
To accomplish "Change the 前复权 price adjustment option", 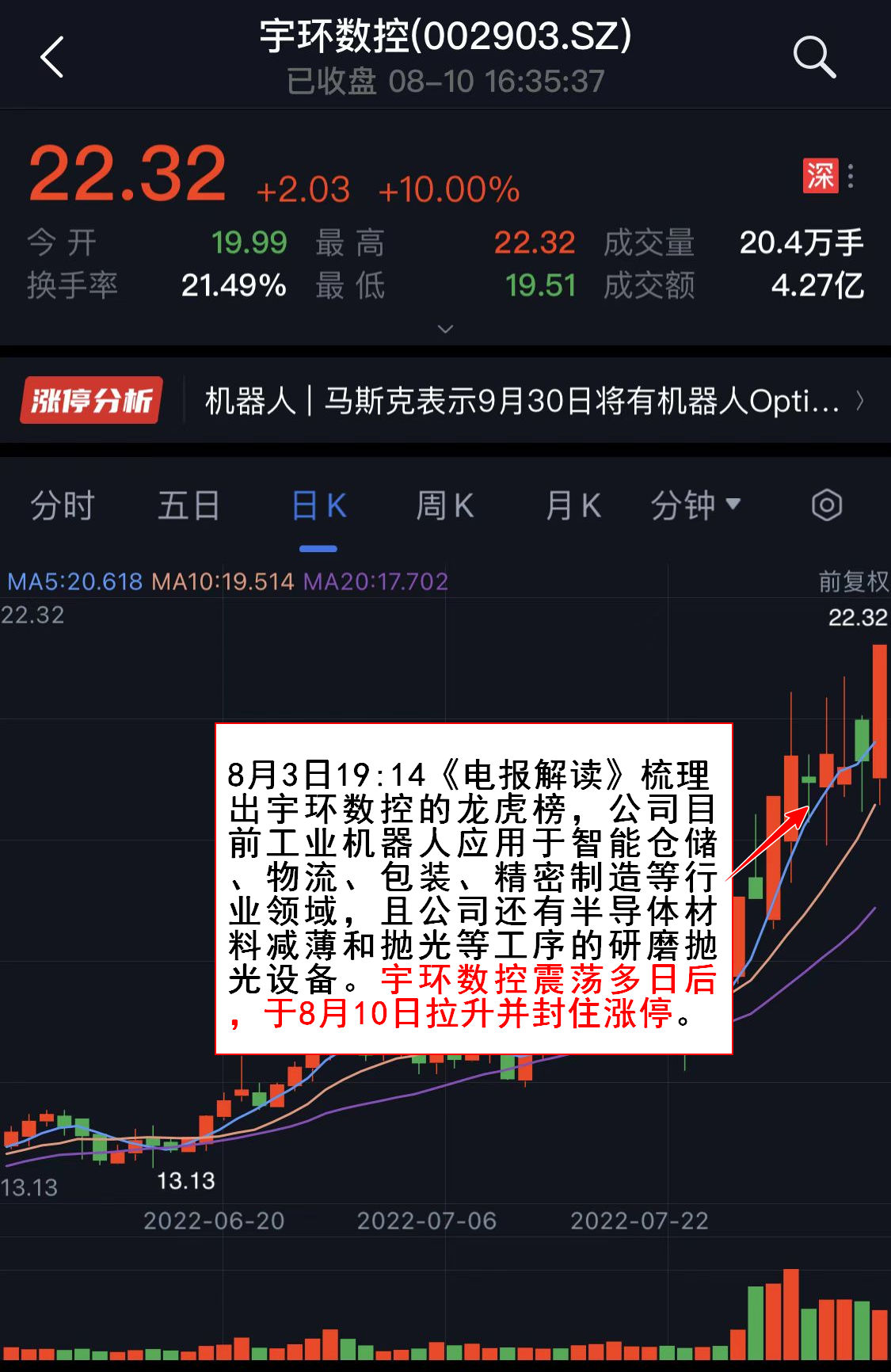I will [852, 581].
